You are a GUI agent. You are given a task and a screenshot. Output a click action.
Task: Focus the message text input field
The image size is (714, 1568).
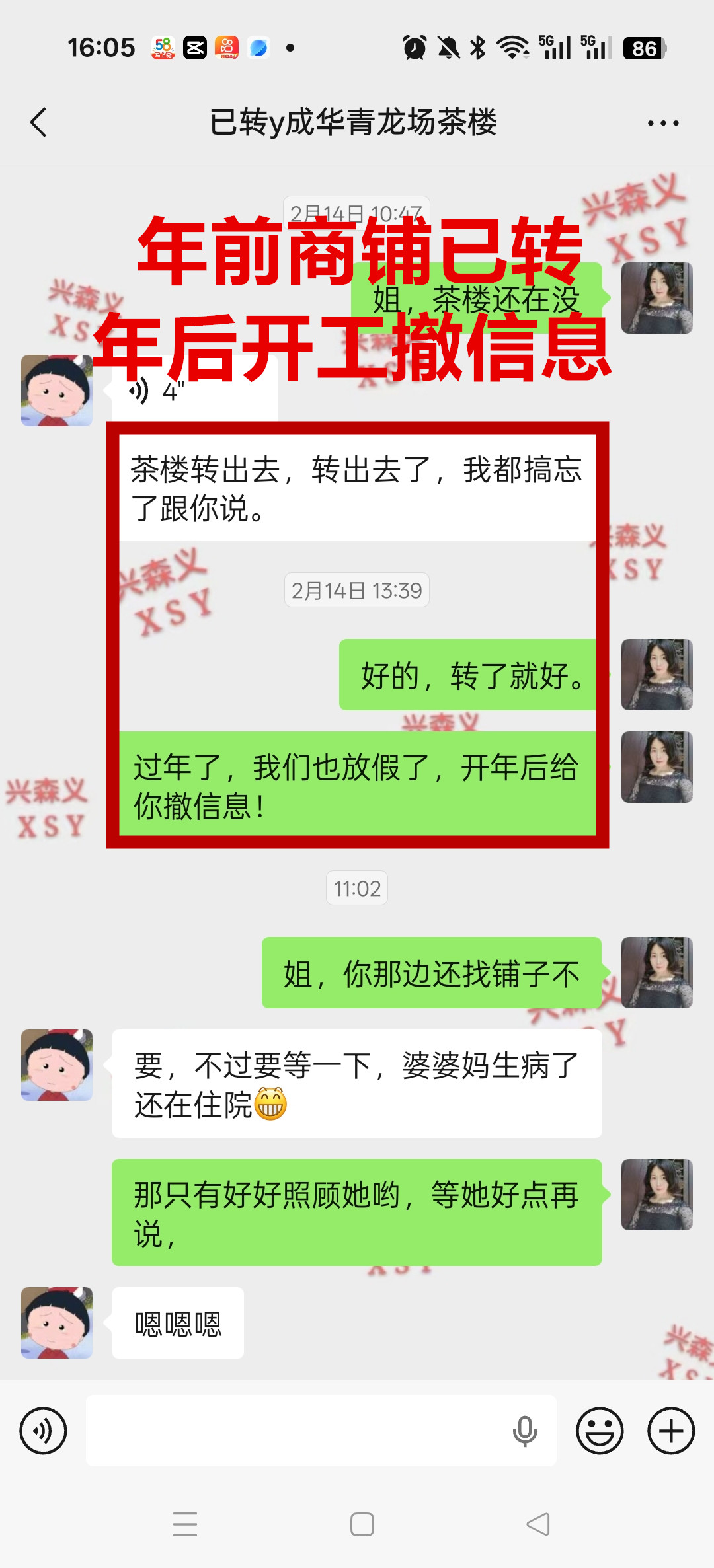click(297, 1431)
